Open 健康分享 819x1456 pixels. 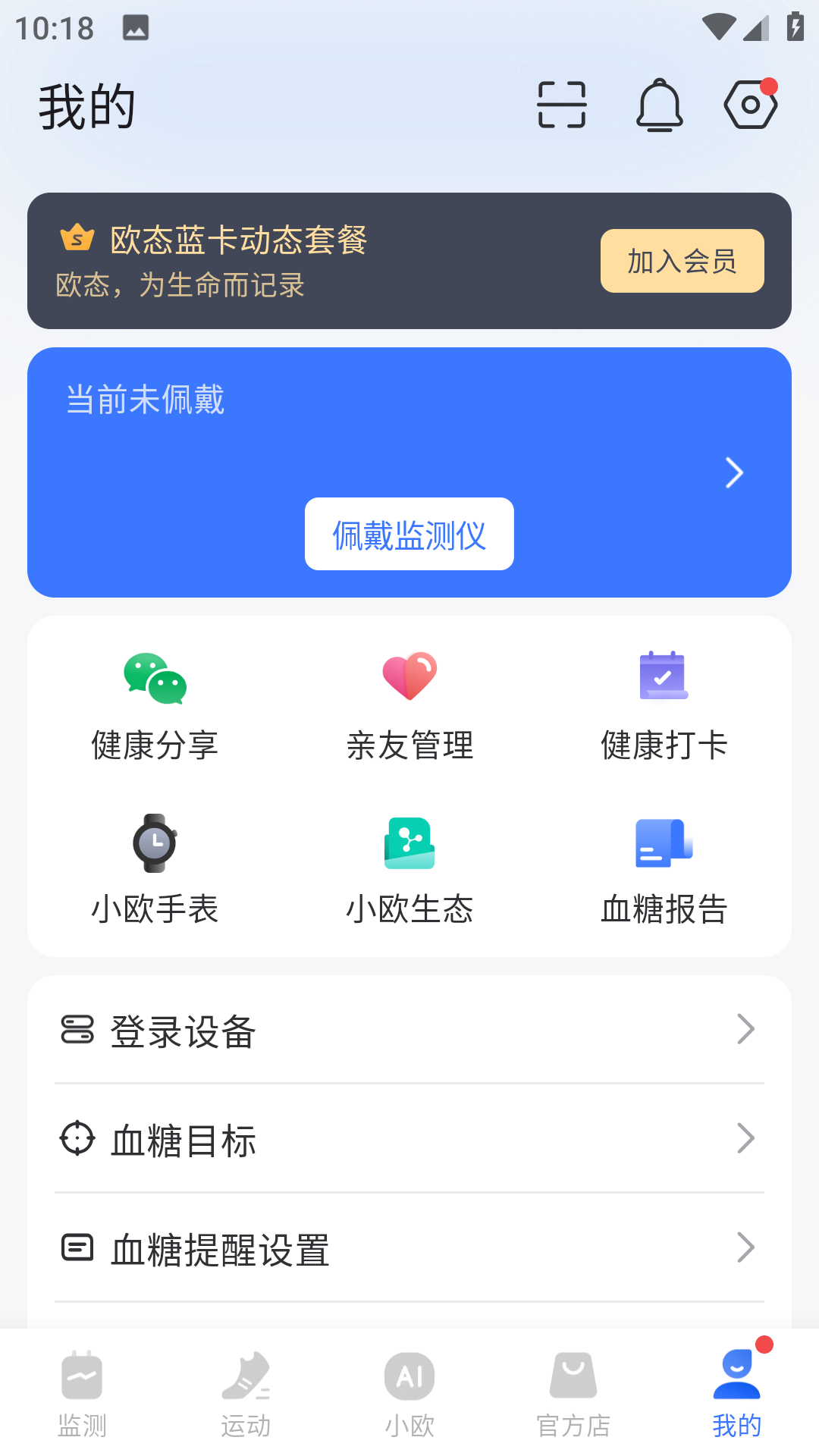[x=155, y=705]
